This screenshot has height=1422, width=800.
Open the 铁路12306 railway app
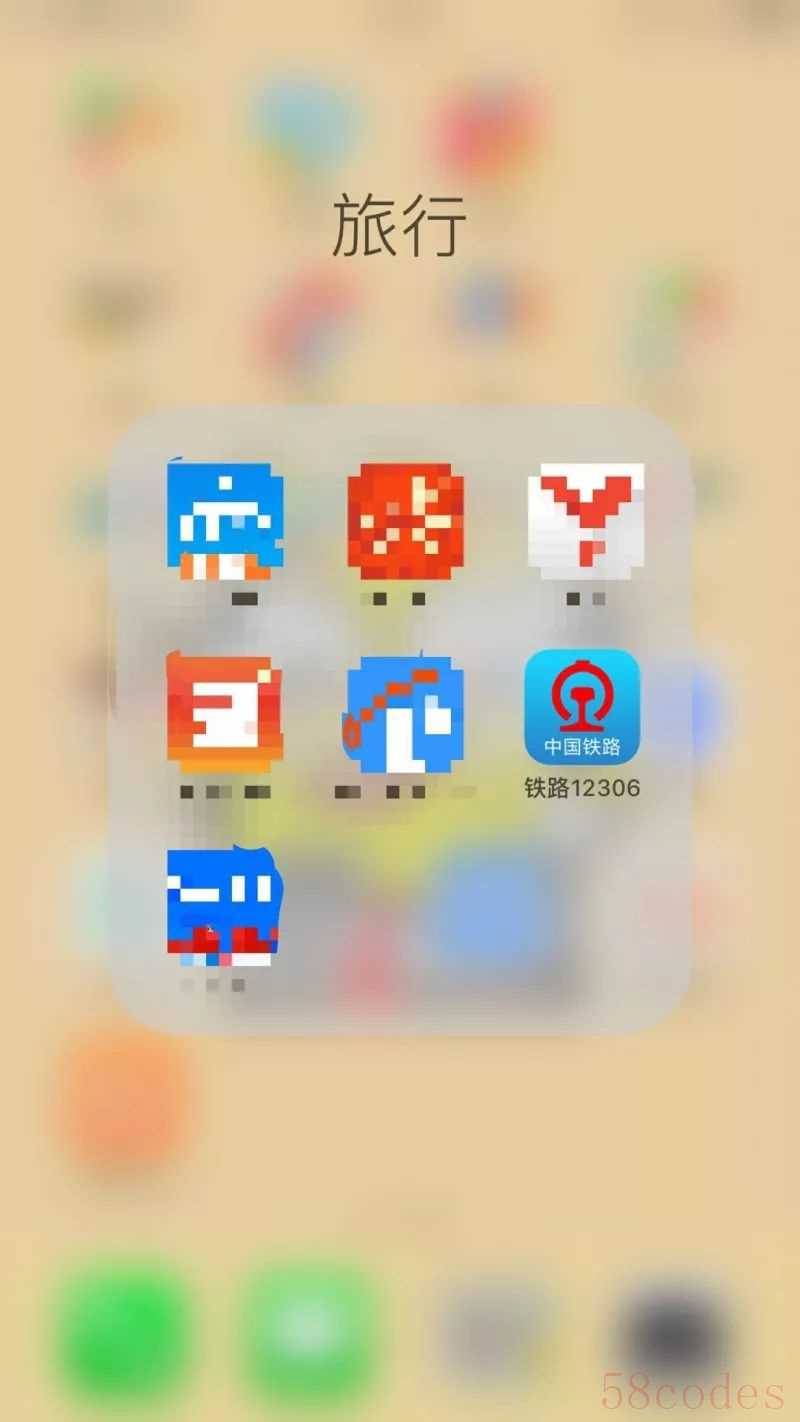pyautogui.click(x=582, y=708)
